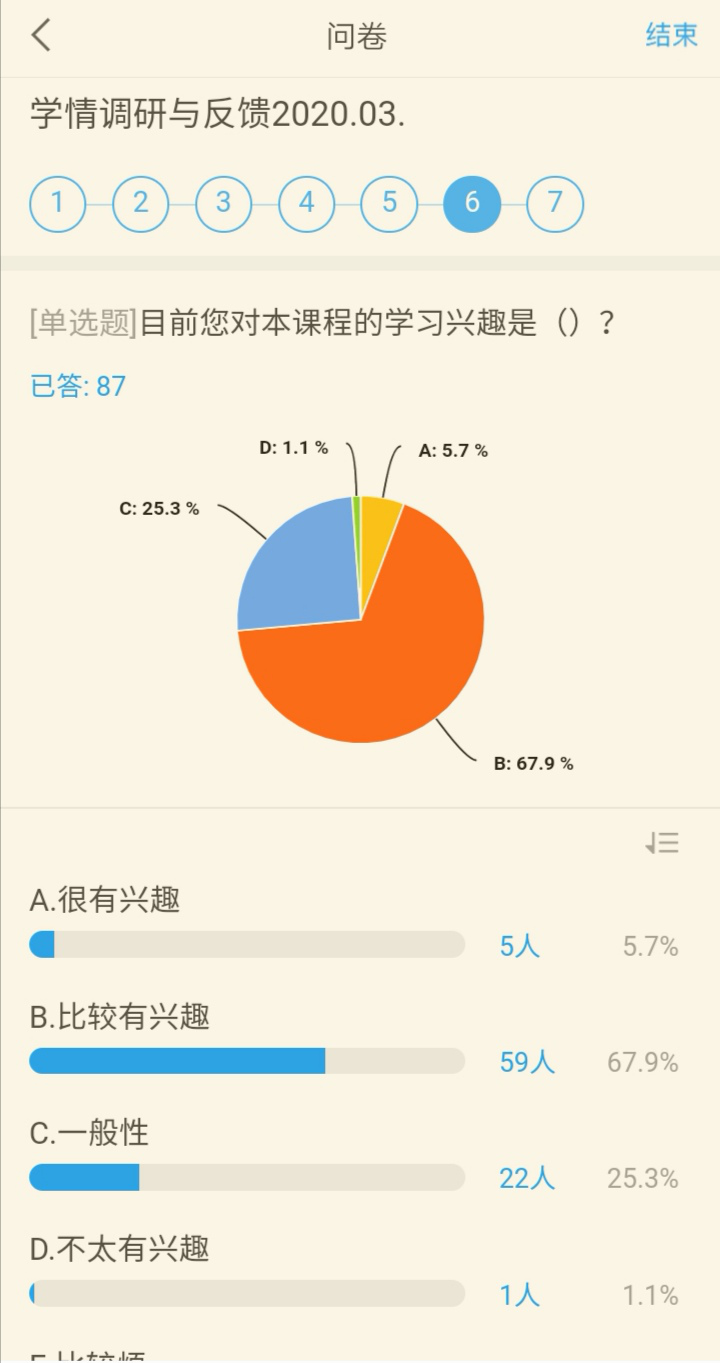View details of C.一般性 option
This screenshot has width=720, height=1363.
click(527, 1178)
